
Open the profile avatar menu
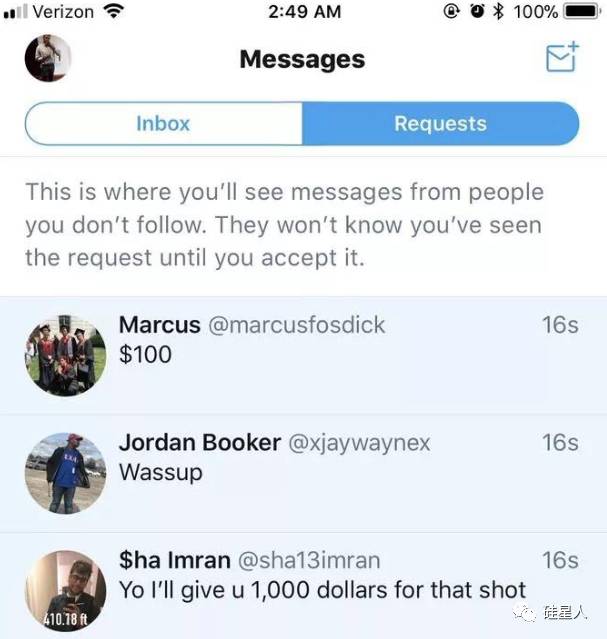point(48,59)
